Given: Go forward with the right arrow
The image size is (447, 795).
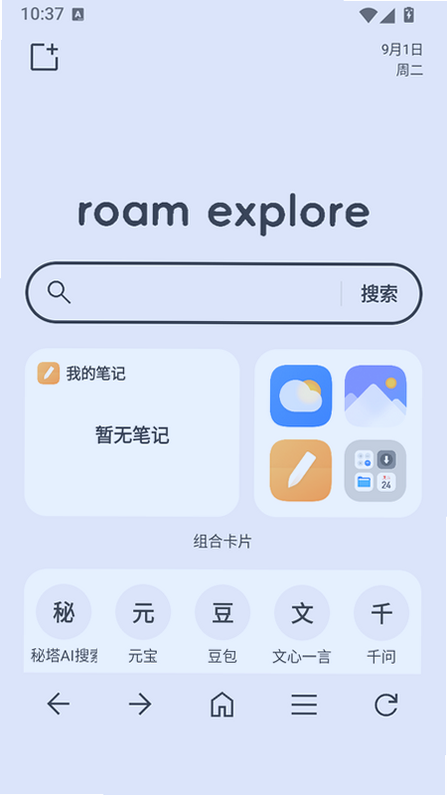Looking at the screenshot, I should pyautogui.click(x=140, y=704).
